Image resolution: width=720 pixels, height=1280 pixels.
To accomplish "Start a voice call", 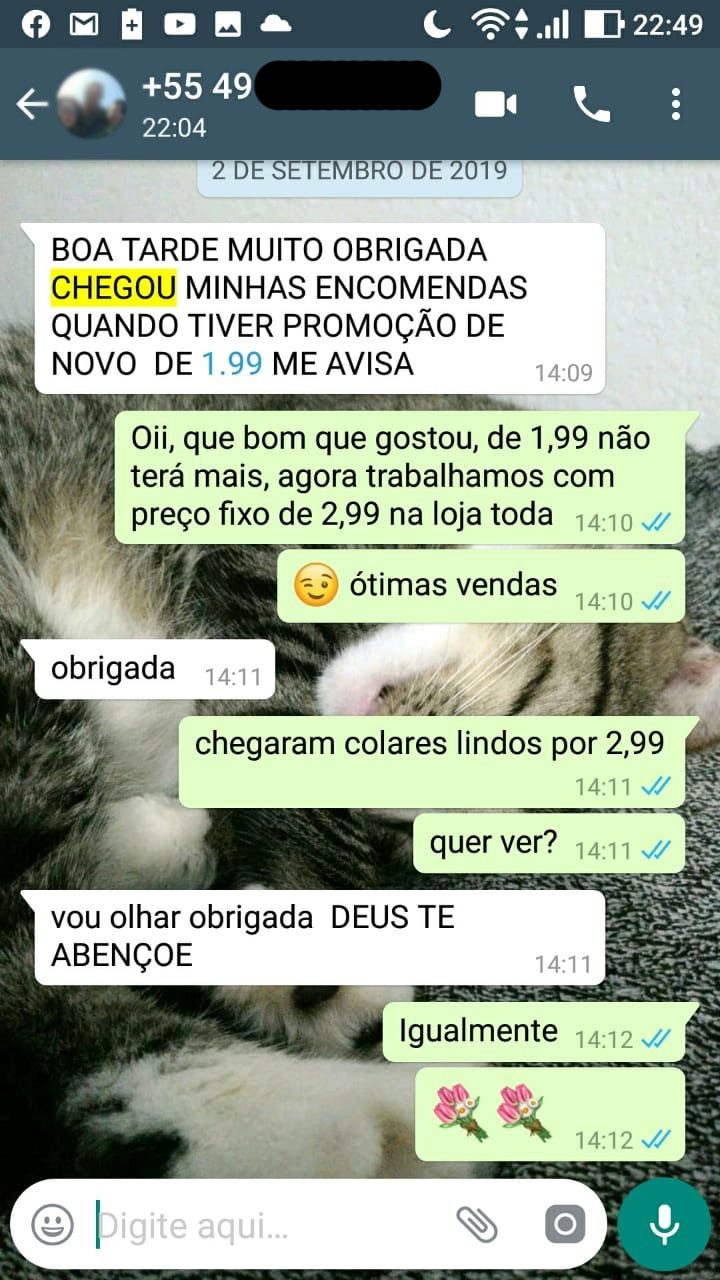I will pos(591,104).
